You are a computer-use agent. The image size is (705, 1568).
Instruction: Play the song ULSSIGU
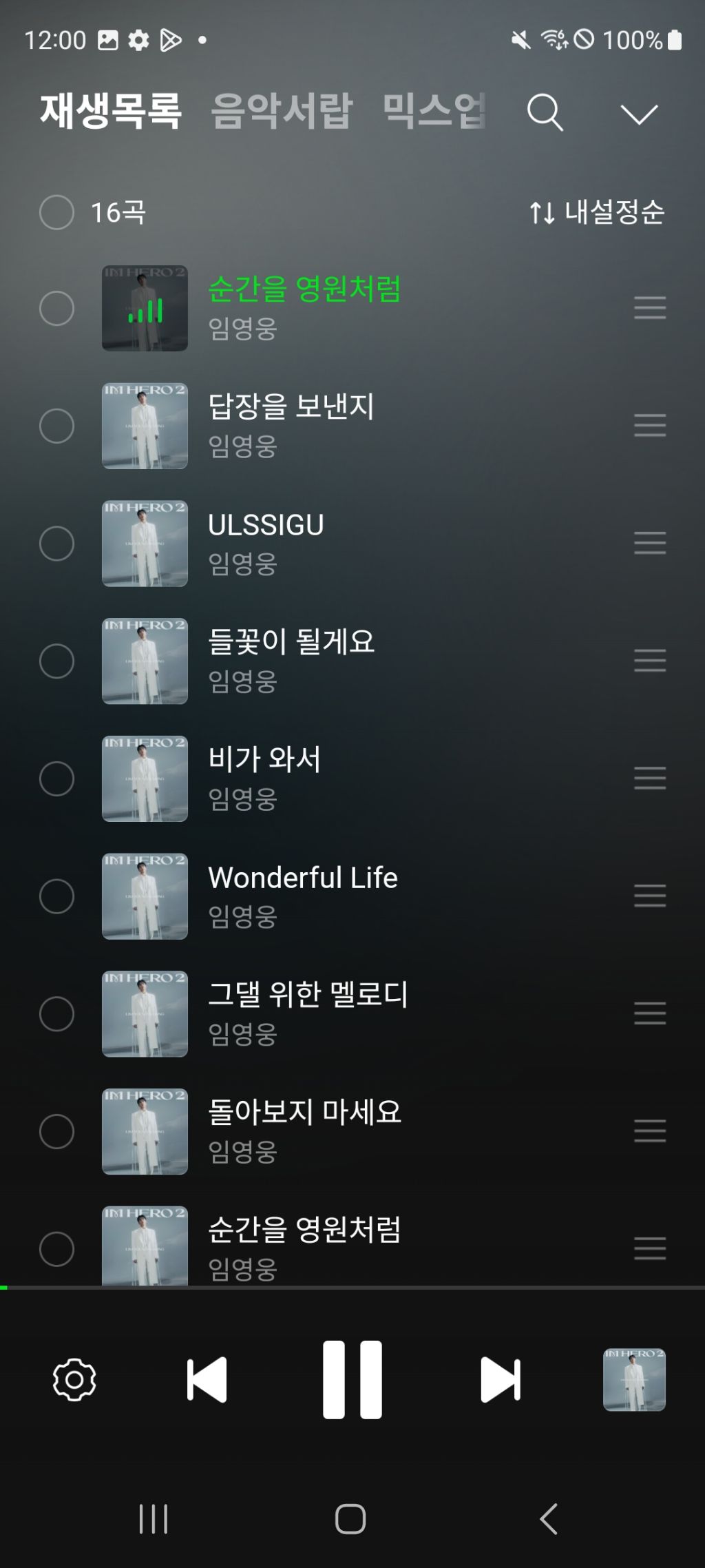pos(266,525)
